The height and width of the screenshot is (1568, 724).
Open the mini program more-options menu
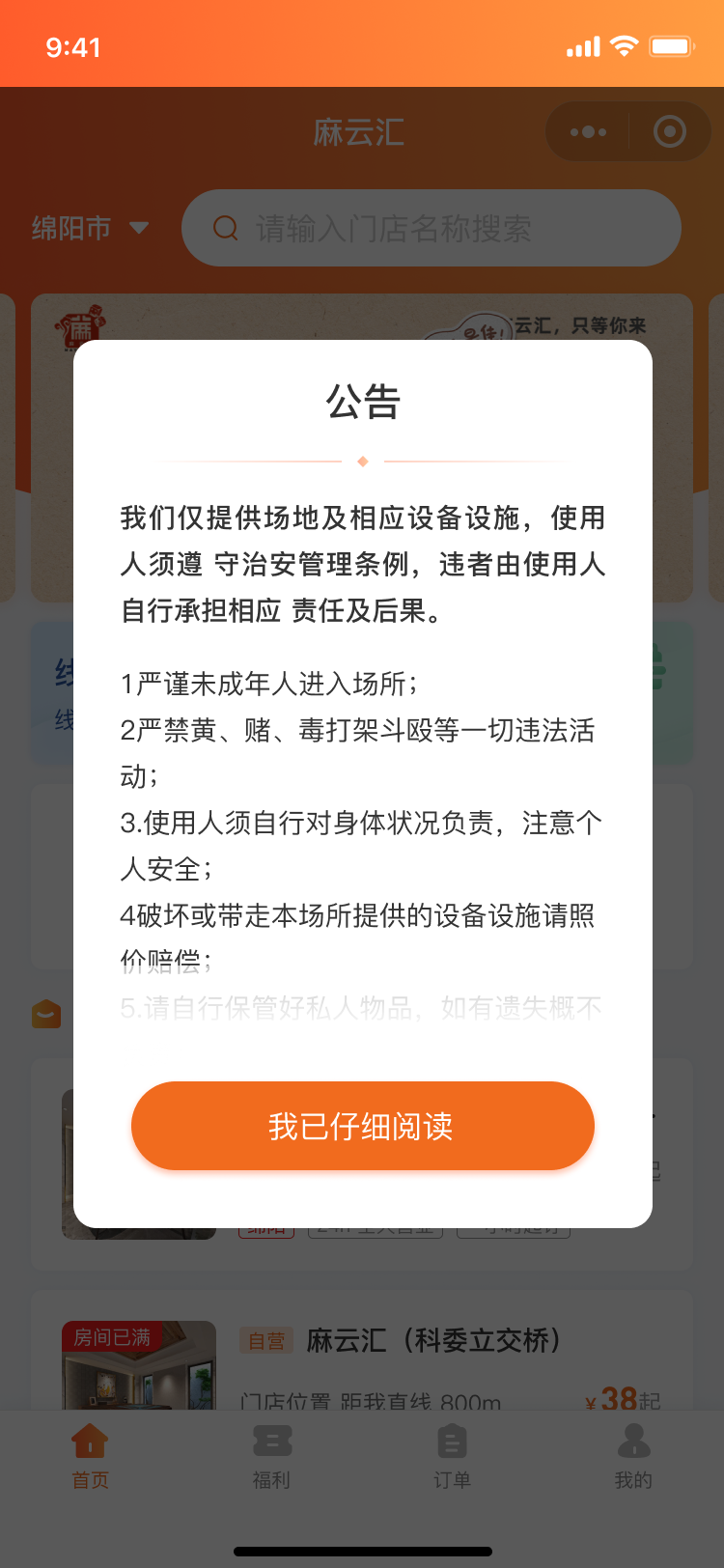click(588, 131)
